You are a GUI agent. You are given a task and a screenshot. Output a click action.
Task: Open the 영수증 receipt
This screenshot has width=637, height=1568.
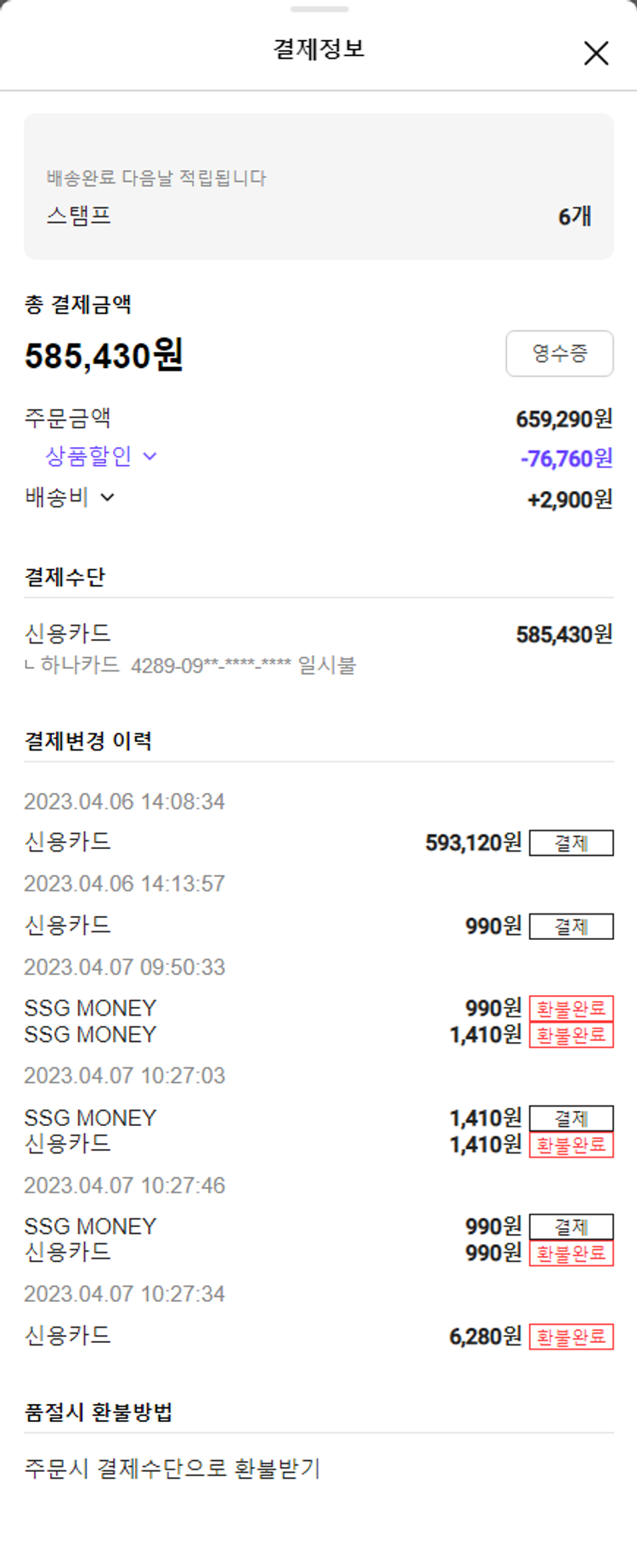click(560, 354)
